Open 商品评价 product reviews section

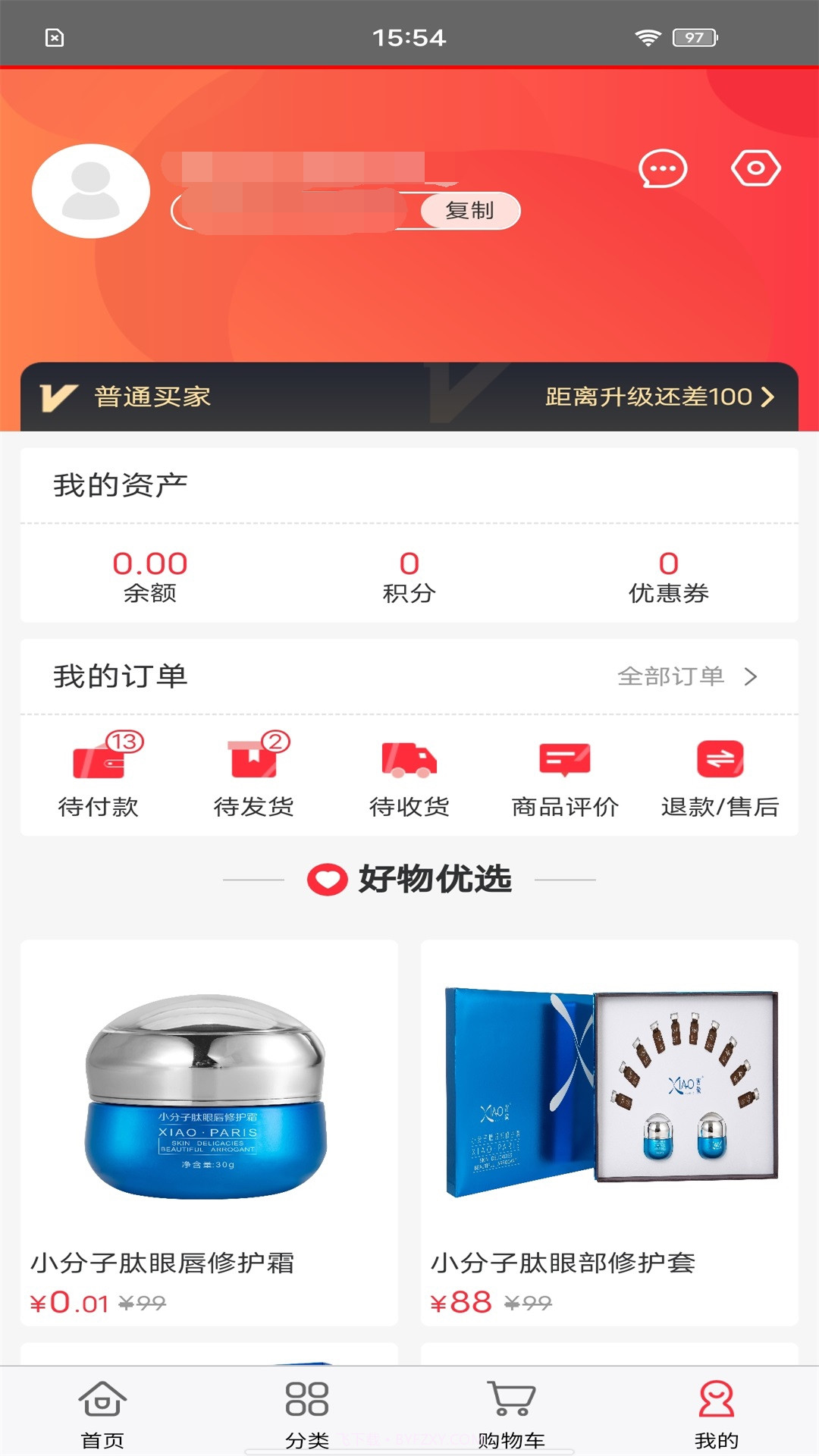(x=565, y=773)
